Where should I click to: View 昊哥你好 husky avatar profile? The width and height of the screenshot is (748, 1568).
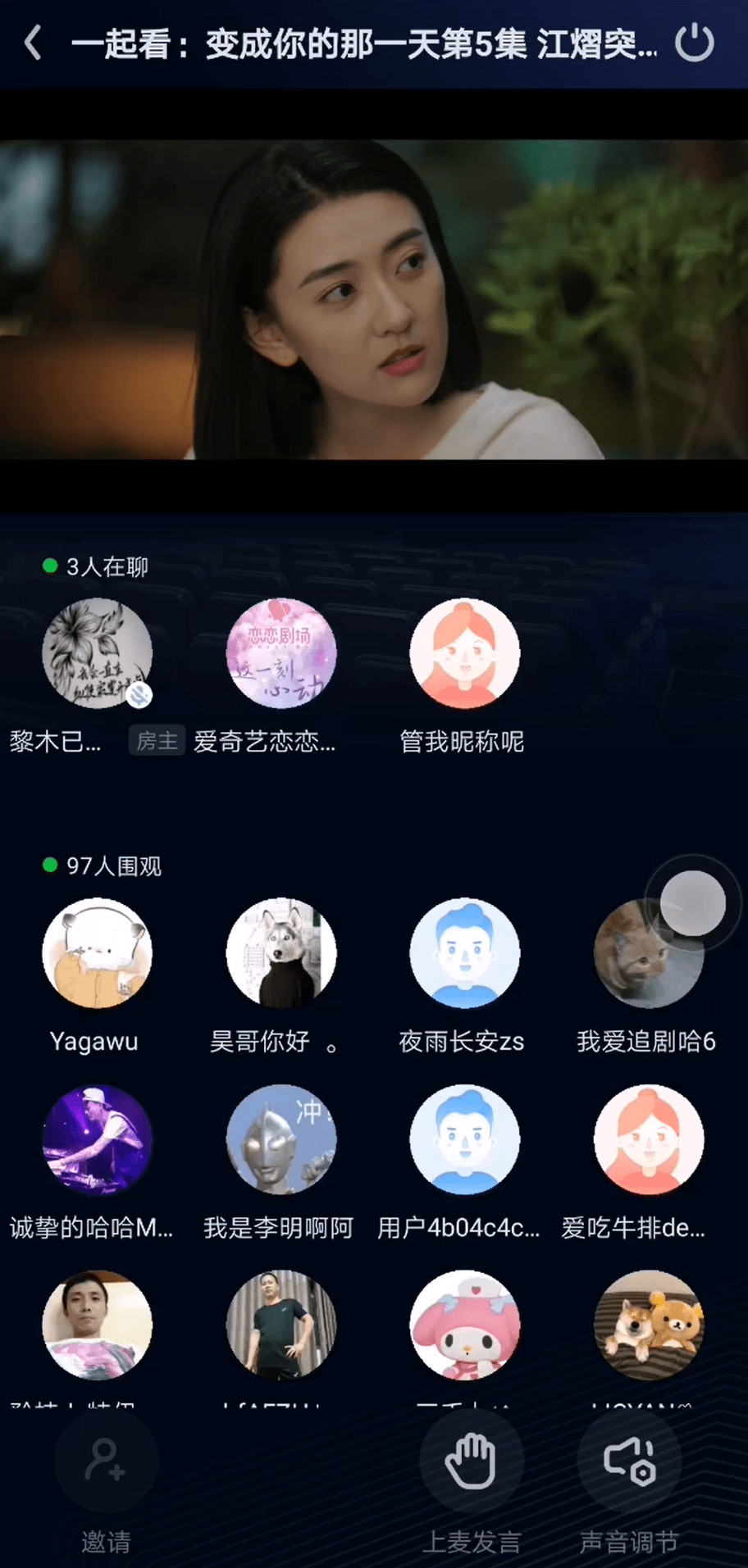coord(280,953)
